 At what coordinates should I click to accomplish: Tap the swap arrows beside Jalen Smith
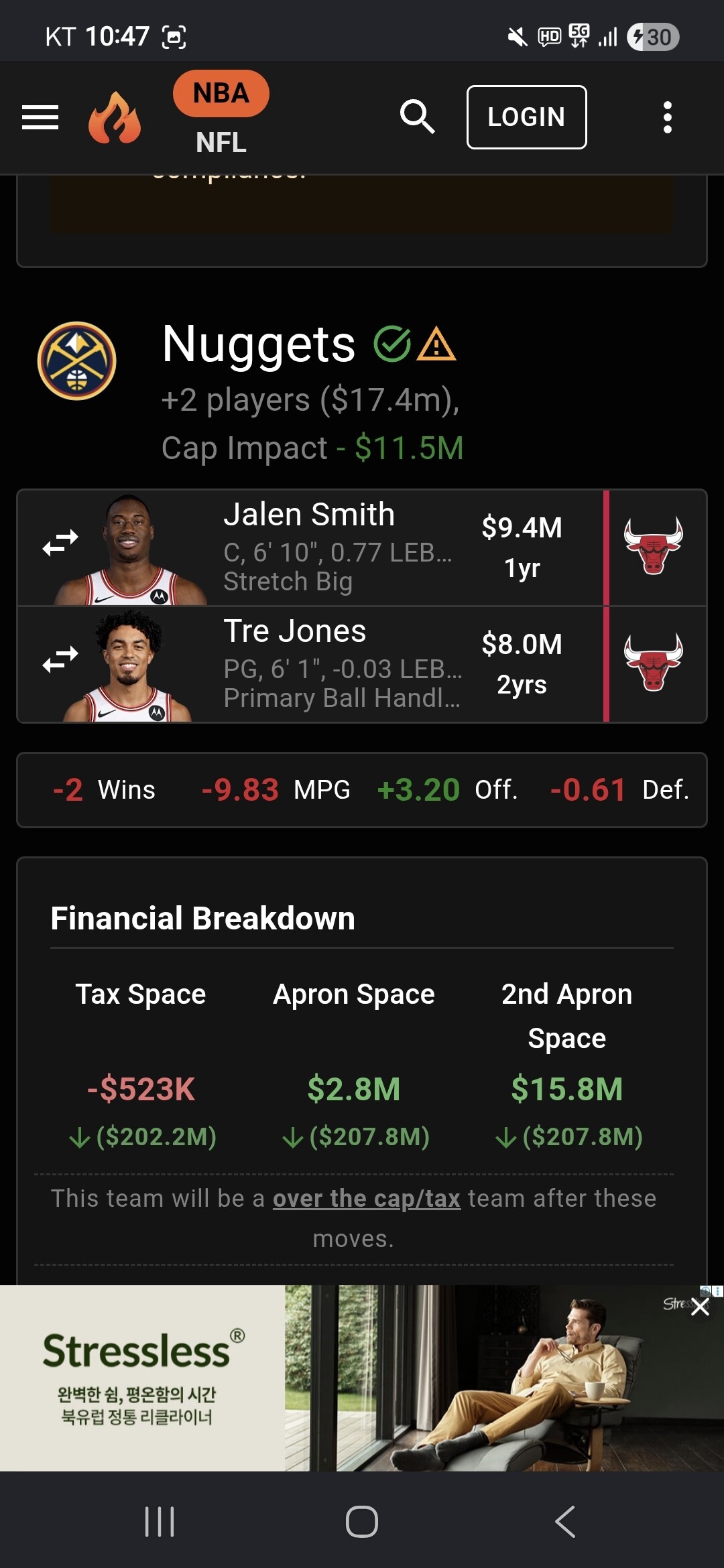point(60,543)
